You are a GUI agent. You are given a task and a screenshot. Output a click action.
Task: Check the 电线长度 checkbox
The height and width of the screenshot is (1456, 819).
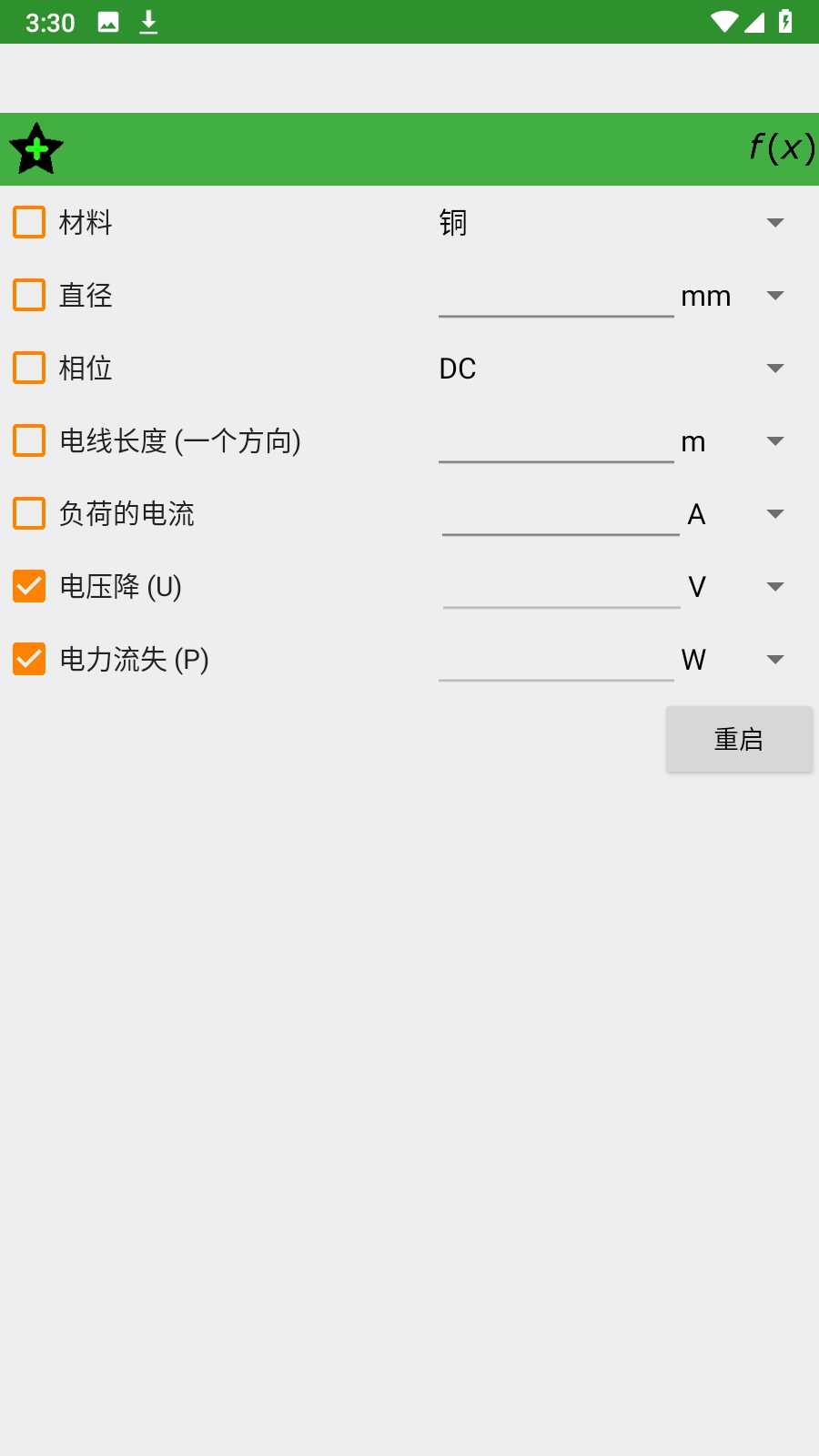[x=29, y=440]
